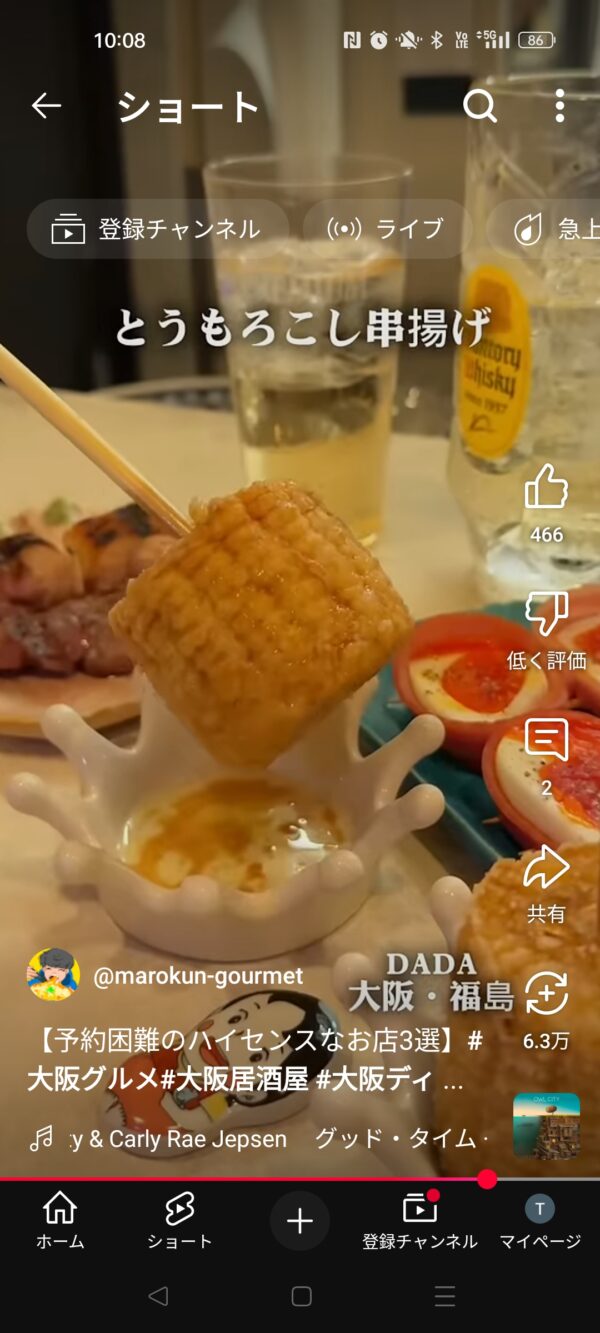Tap the system home button
The width and height of the screenshot is (600, 1333).
301,1297
